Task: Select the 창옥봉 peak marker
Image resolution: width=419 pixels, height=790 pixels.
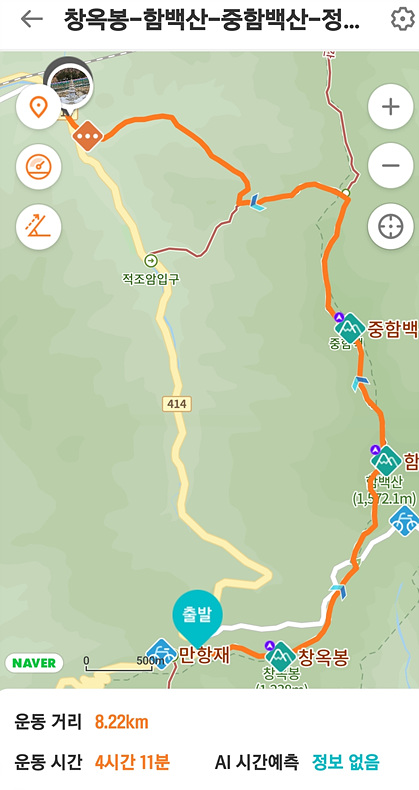Action: (x=281, y=657)
